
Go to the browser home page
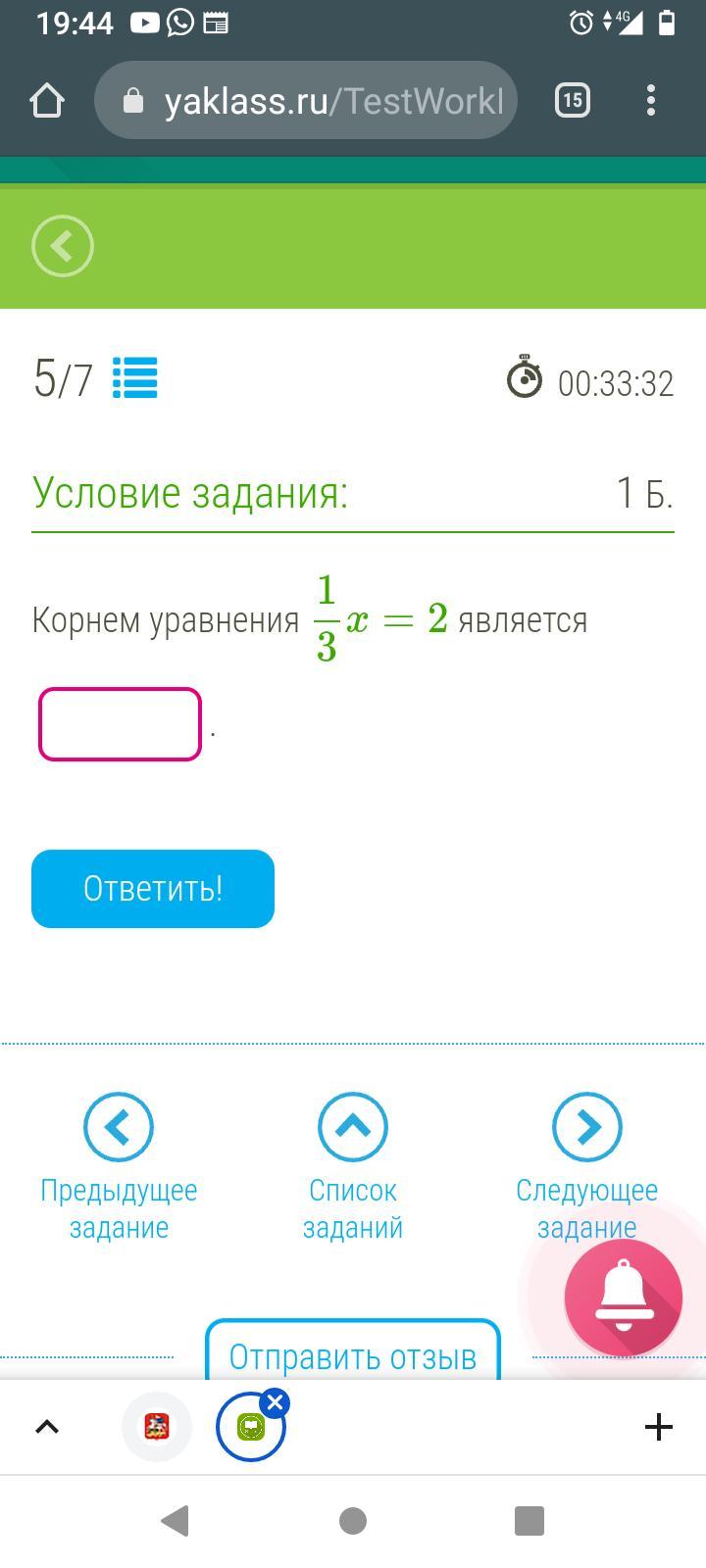[47, 100]
